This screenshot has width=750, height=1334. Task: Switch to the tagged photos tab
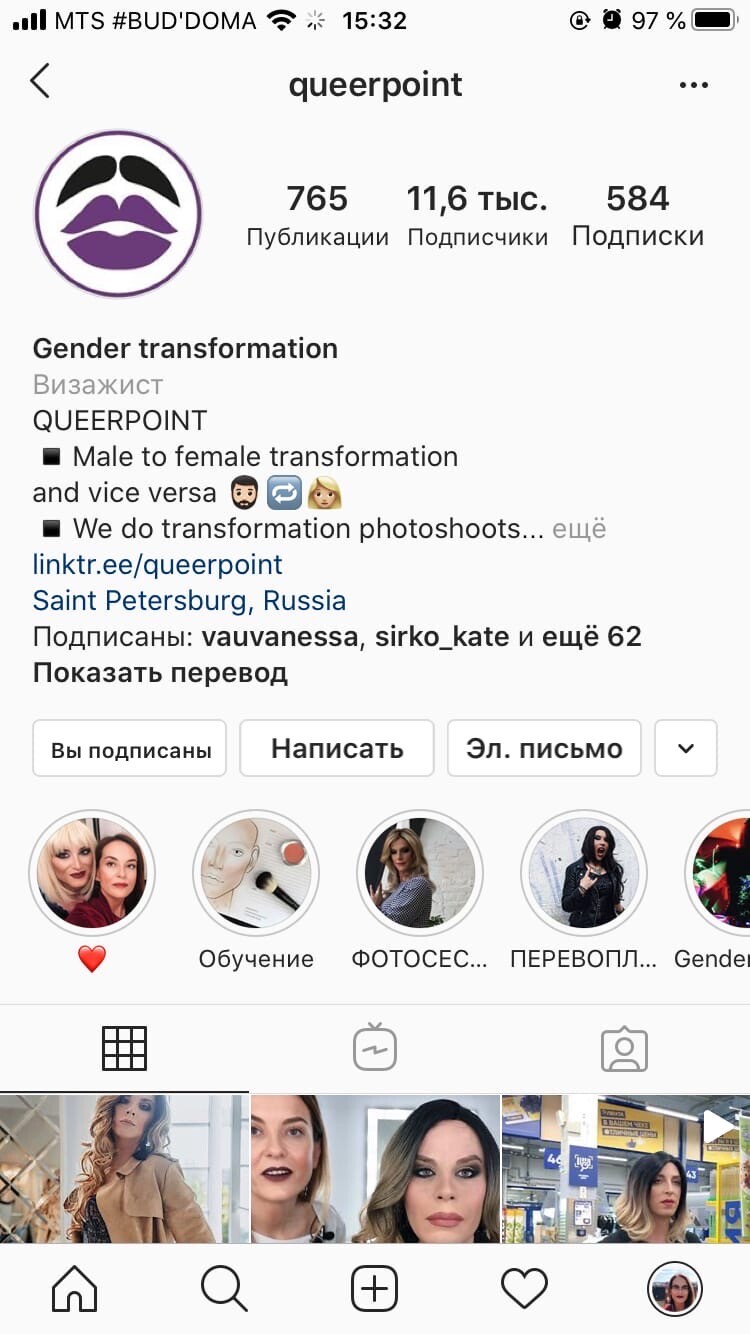tap(624, 1049)
